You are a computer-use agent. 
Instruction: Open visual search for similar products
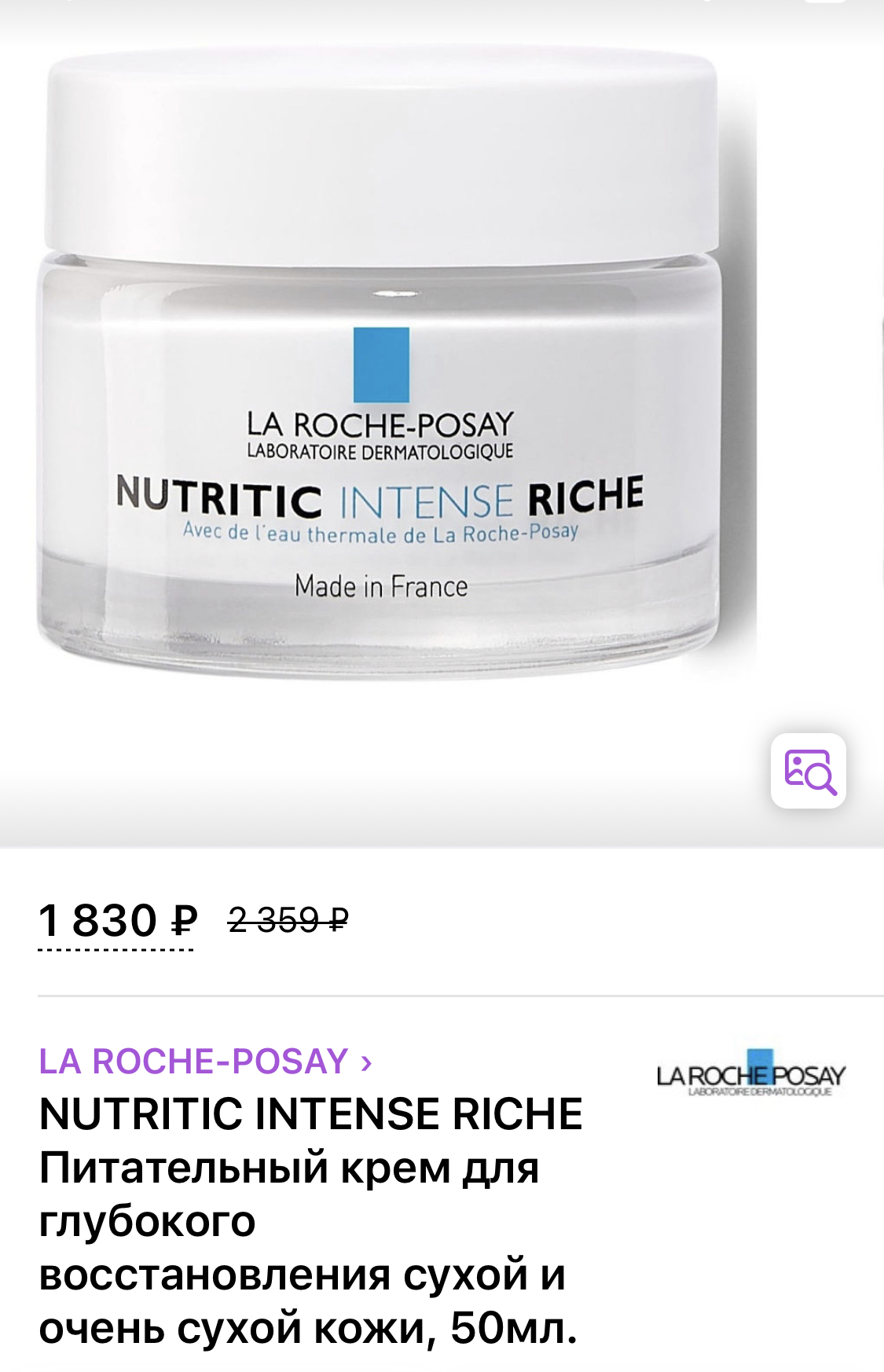(x=808, y=771)
